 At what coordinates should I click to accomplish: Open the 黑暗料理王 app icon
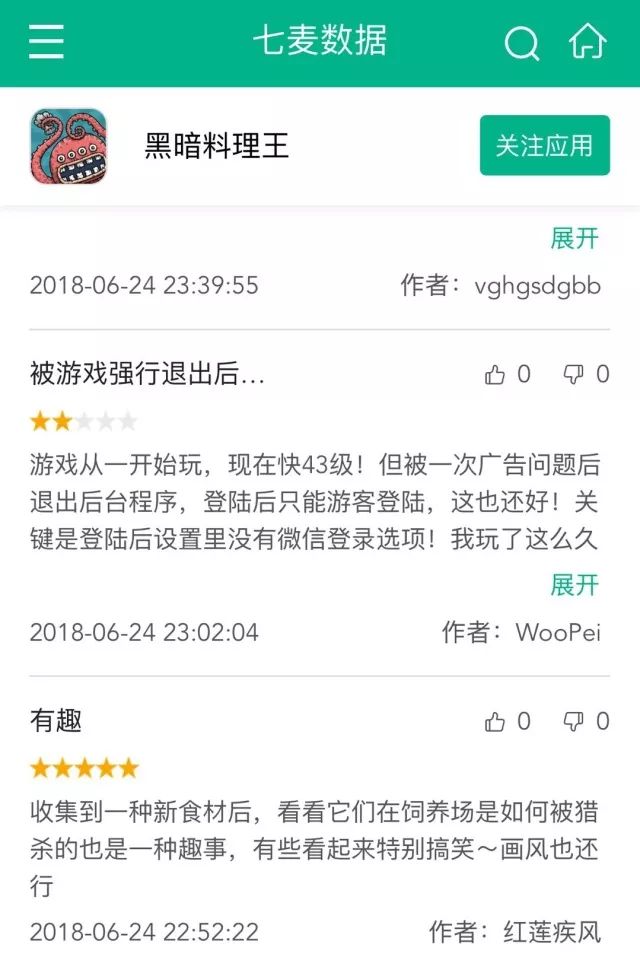point(68,146)
